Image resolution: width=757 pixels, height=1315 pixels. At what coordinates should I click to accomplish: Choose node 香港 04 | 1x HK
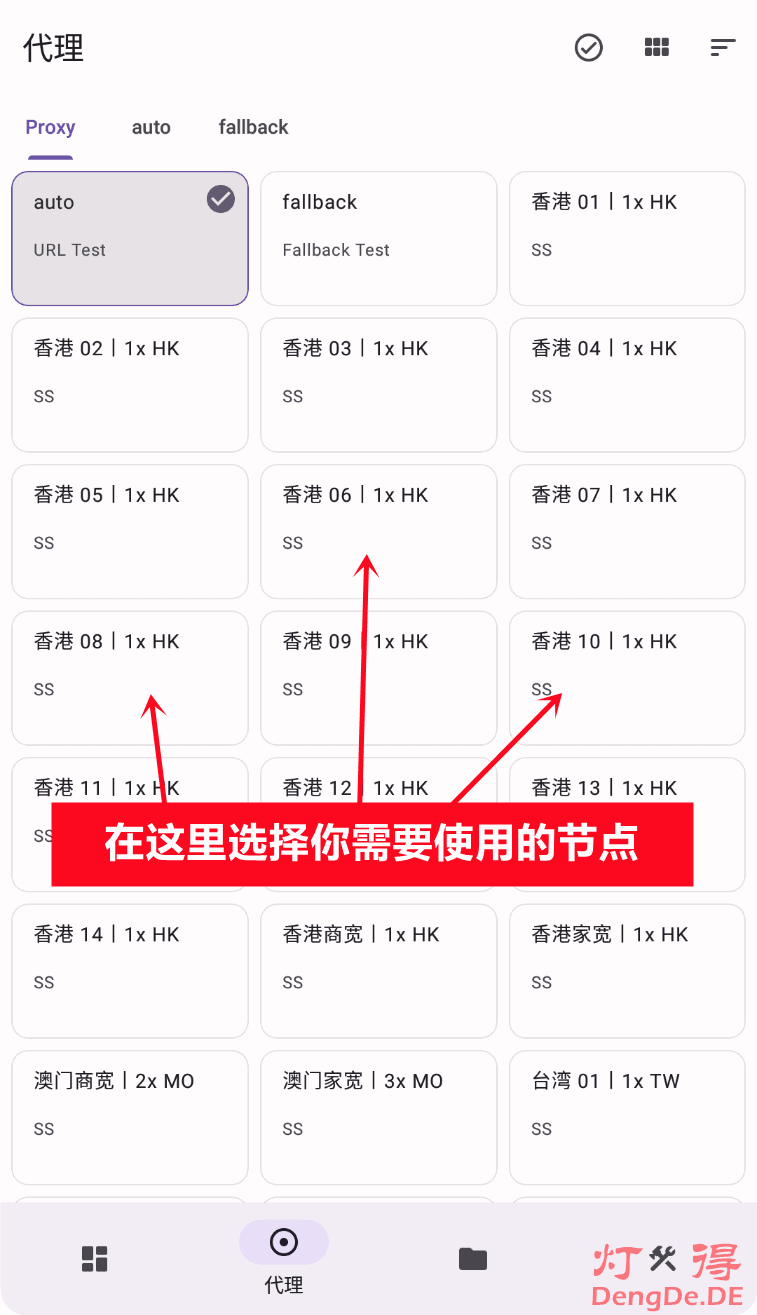pyautogui.click(x=627, y=385)
